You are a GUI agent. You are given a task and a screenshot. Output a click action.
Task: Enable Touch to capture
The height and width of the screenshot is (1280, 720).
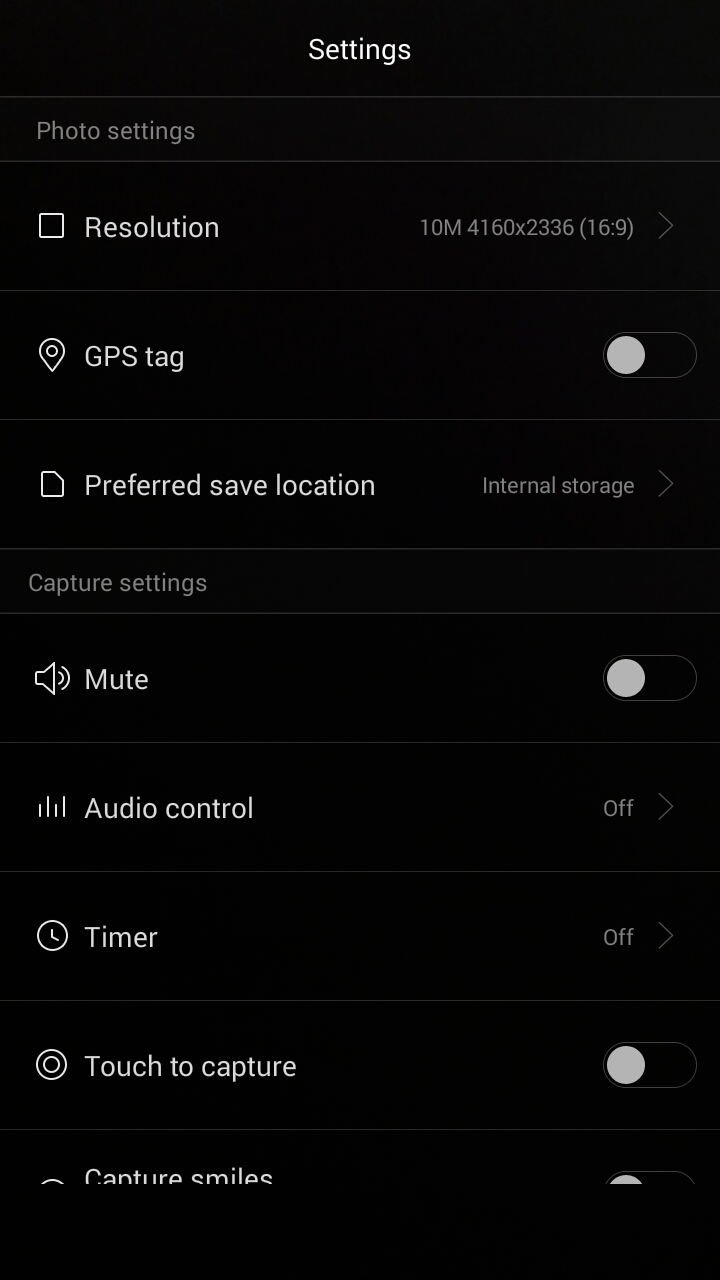[x=649, y=1065]
